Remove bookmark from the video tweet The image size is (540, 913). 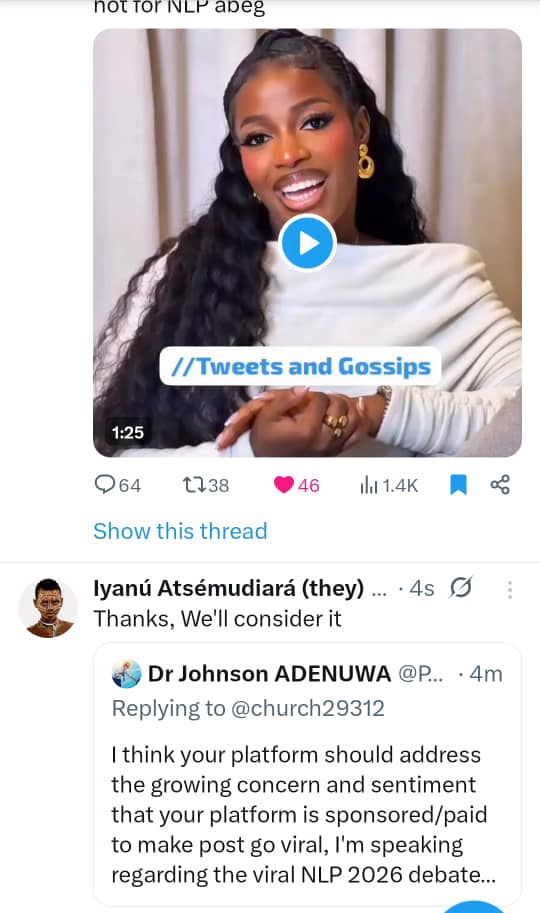pos(458,484)
